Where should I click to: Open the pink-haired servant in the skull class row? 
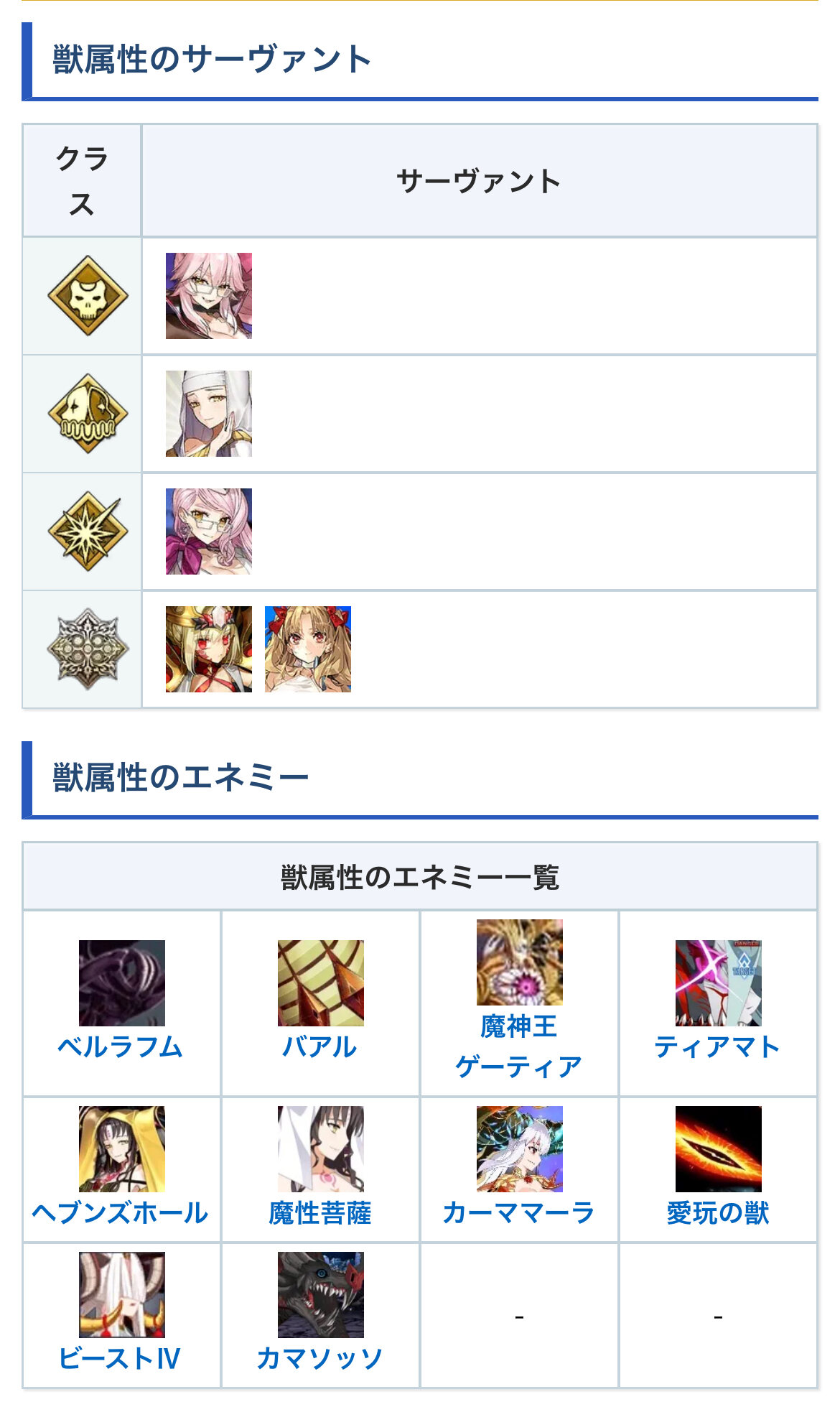(x=209, y=296)
